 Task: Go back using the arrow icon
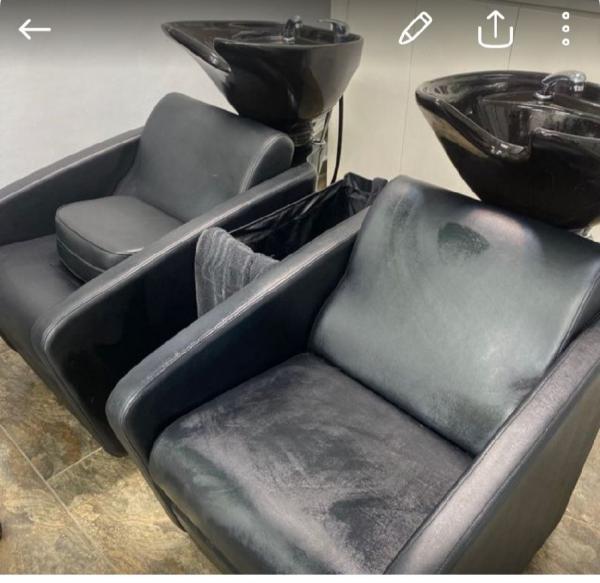pos(34,29)
